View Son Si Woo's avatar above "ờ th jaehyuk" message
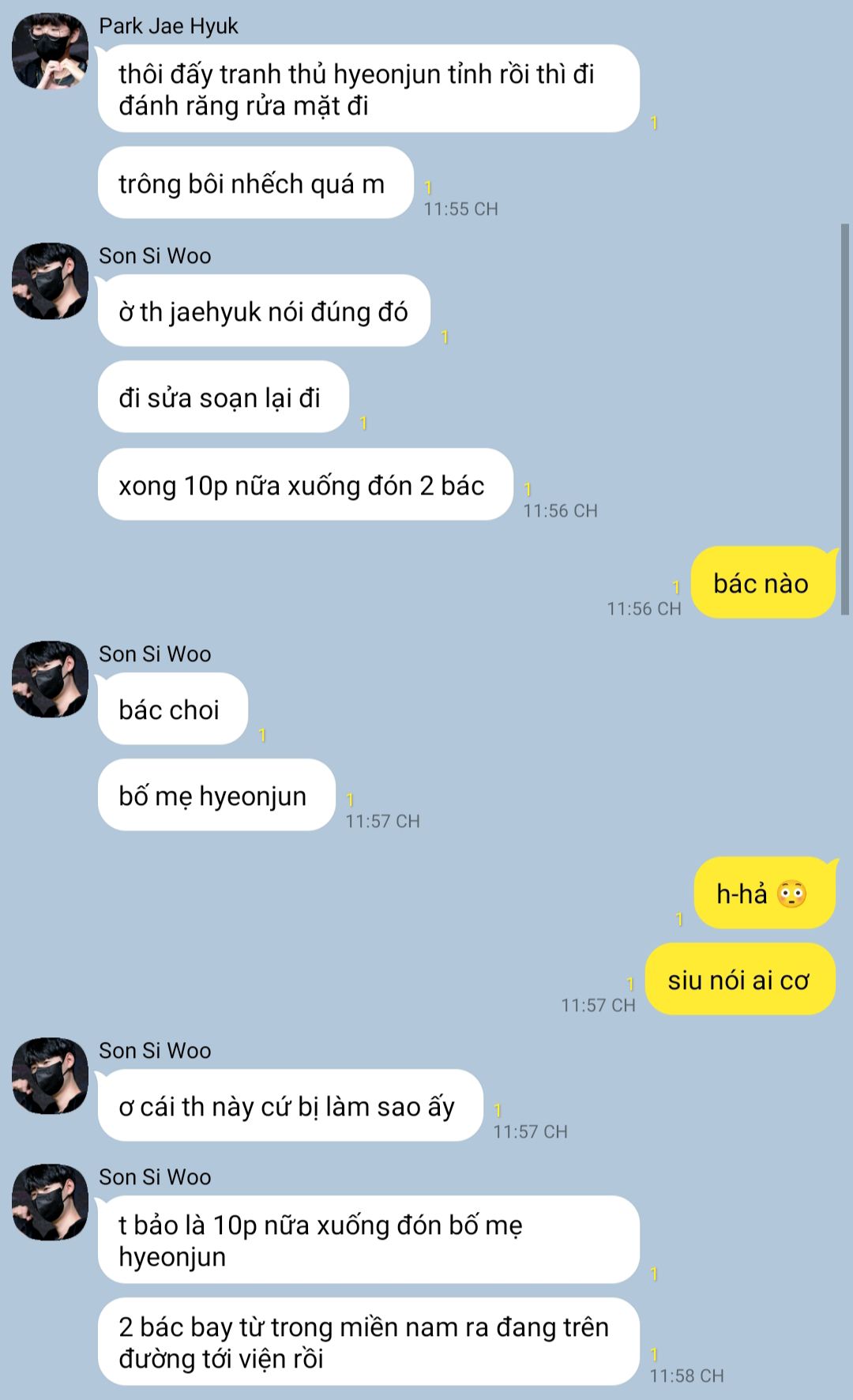Screen dimensions: 853x1400 click(50, 280)
